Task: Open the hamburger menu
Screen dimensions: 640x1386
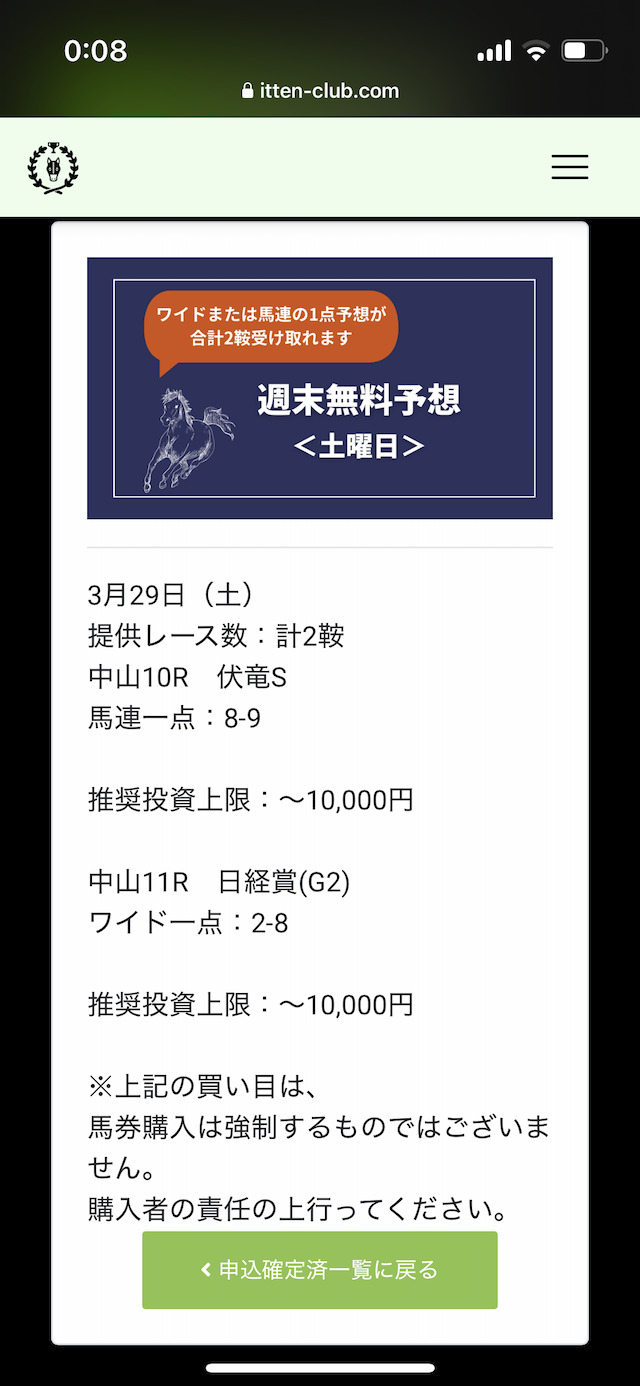Action: [x=570, y=167]
